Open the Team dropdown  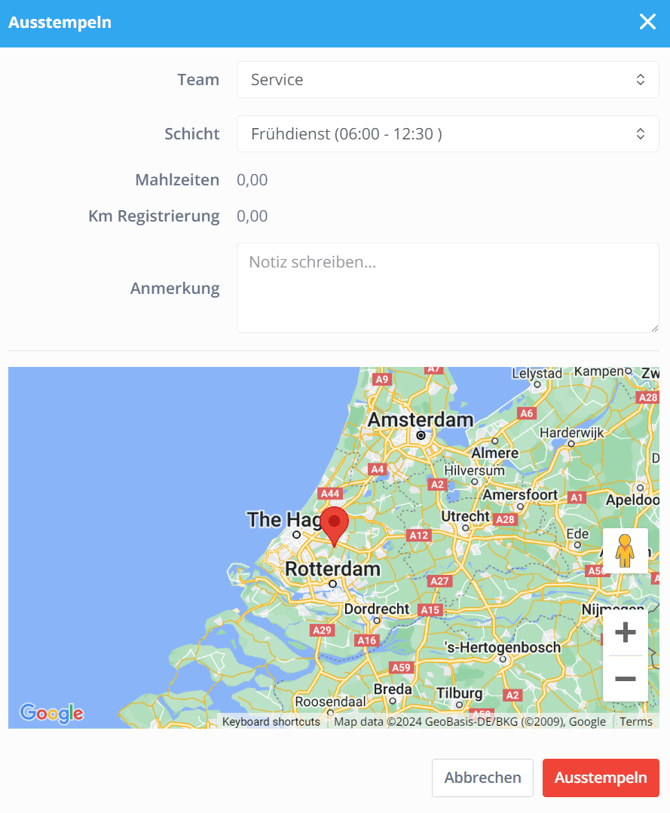[447, 80]
